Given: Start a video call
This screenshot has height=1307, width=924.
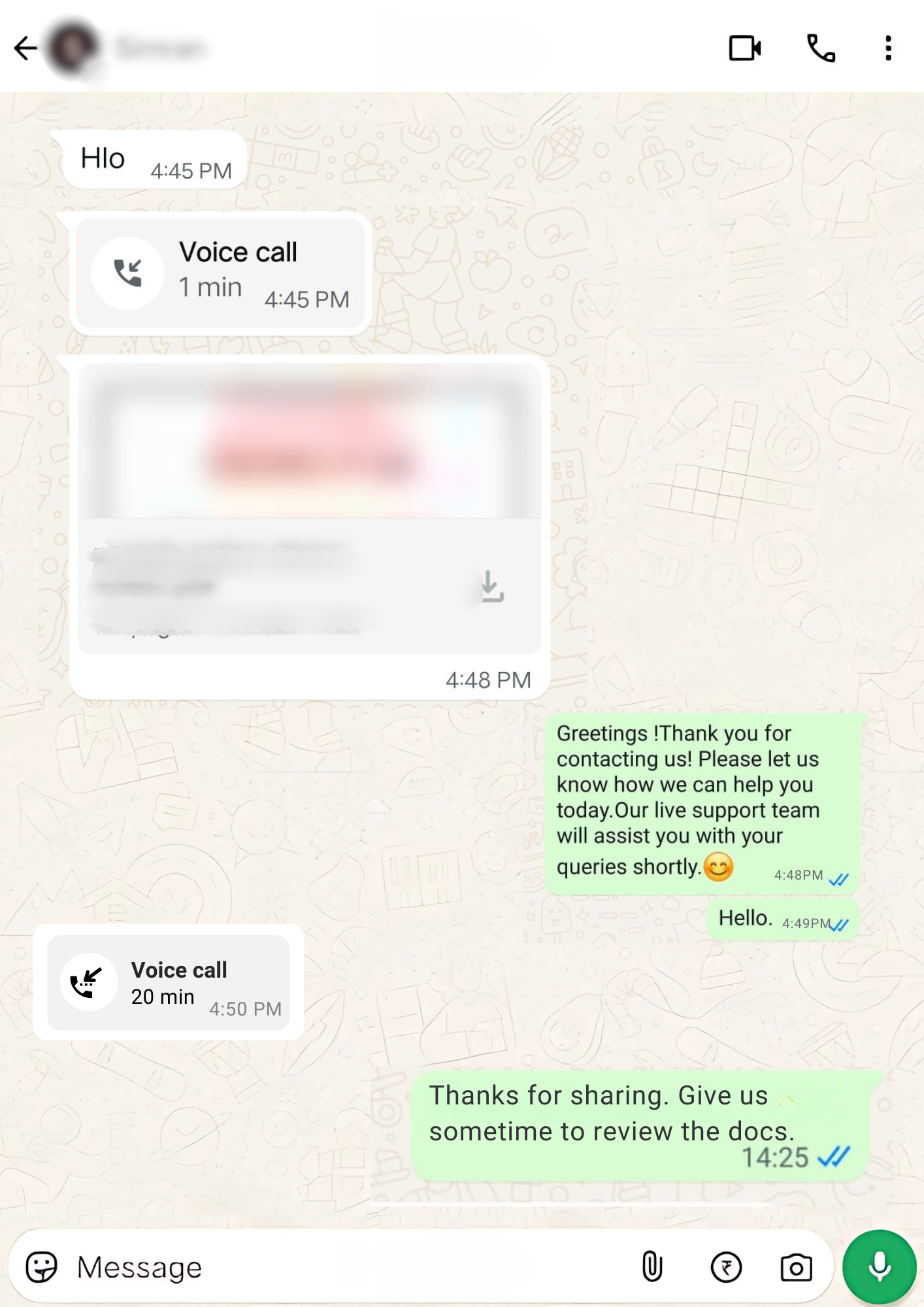Looking at the screenshot, I should click(x=745, y=48).
